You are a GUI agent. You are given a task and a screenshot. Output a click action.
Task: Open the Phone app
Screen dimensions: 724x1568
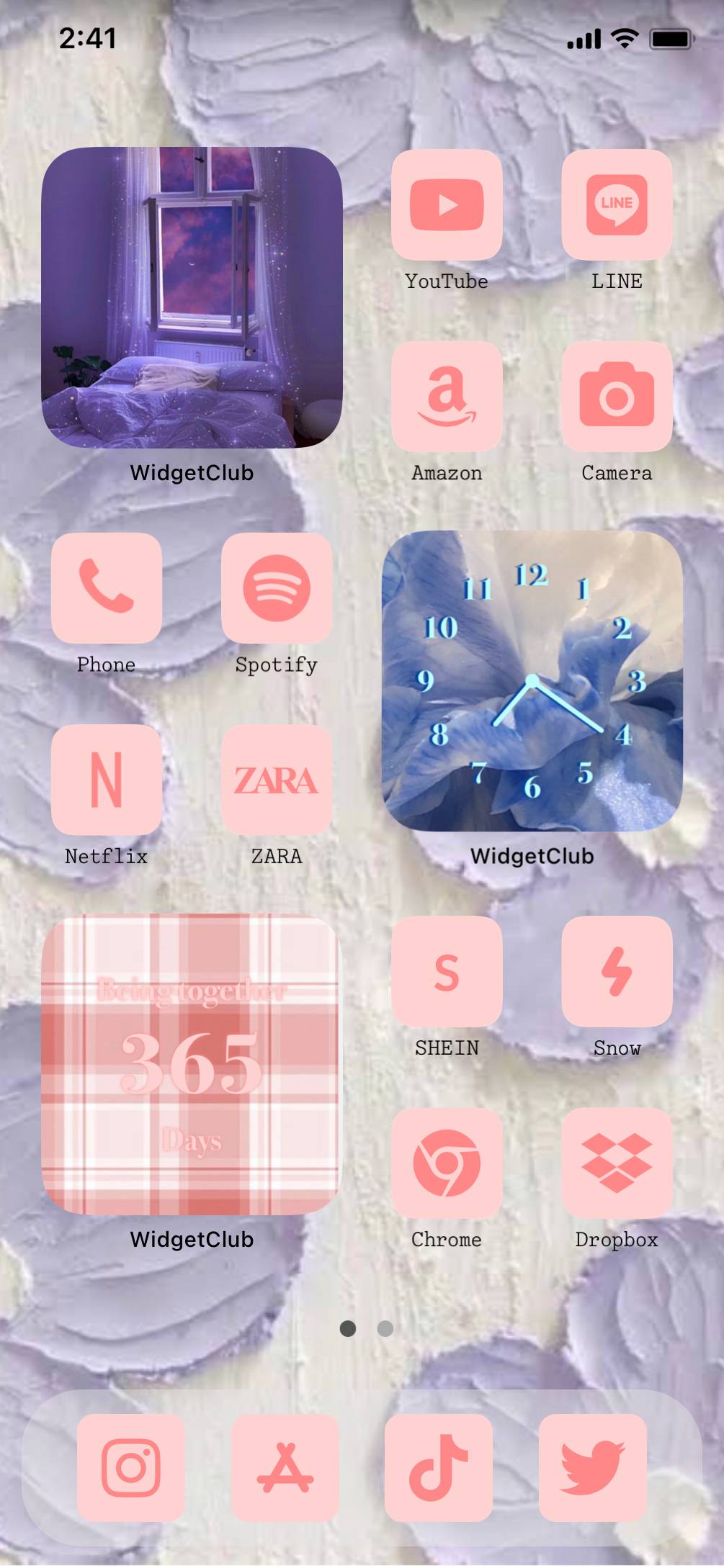pyautogui.click(x=107, y=588)
